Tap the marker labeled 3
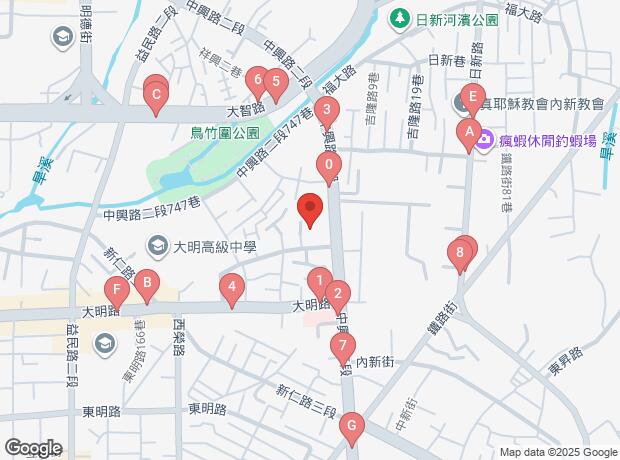The height and width of the screenshot is (460, 620). [325, 111]
